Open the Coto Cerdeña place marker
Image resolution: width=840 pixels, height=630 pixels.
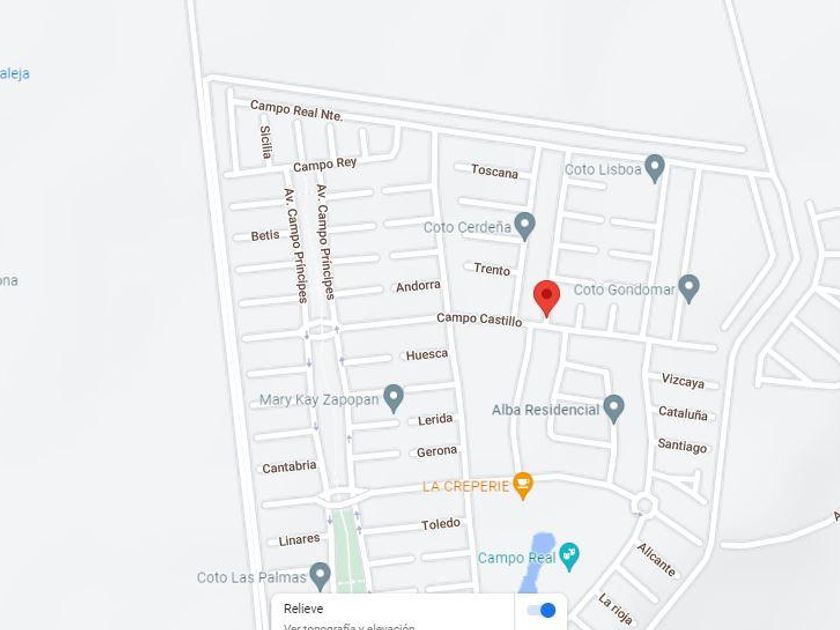(524, 225)
